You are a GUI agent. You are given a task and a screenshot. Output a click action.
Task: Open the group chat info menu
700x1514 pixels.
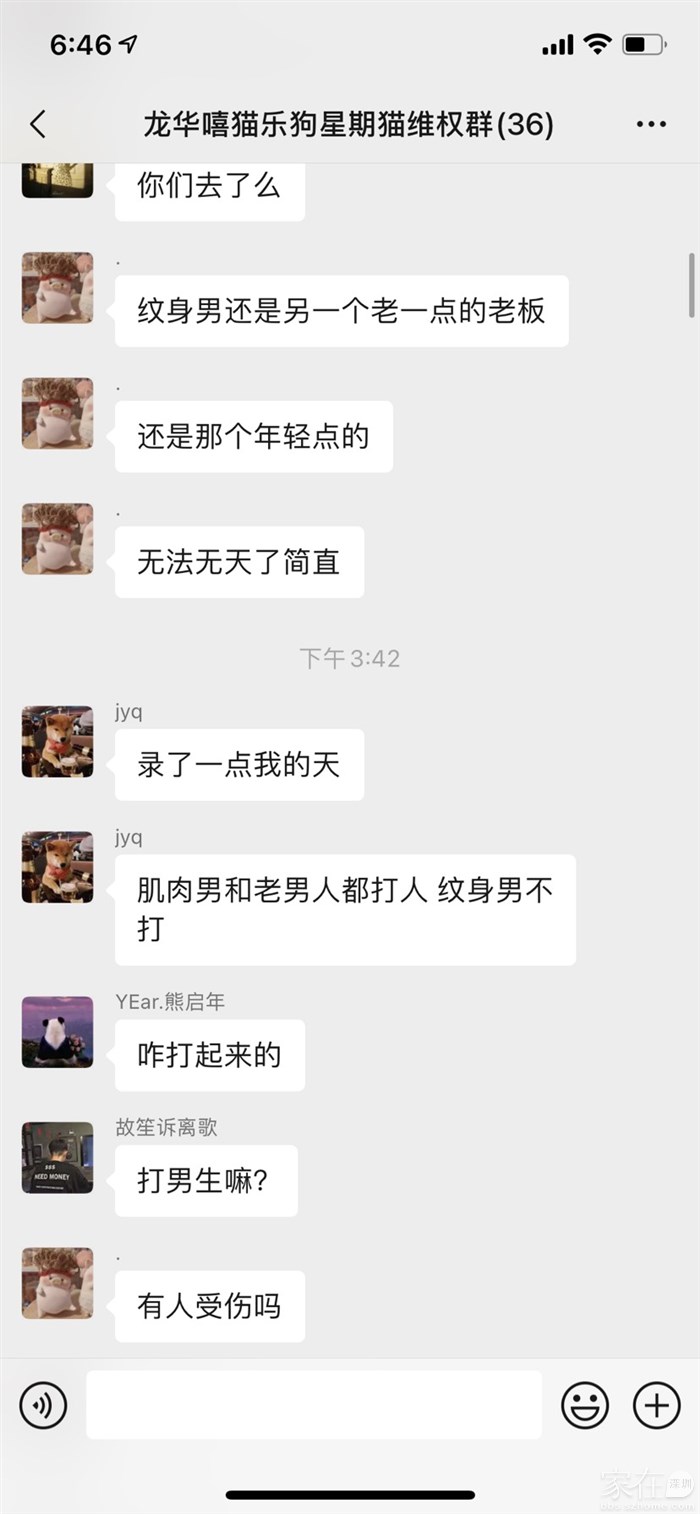[651, 125]
